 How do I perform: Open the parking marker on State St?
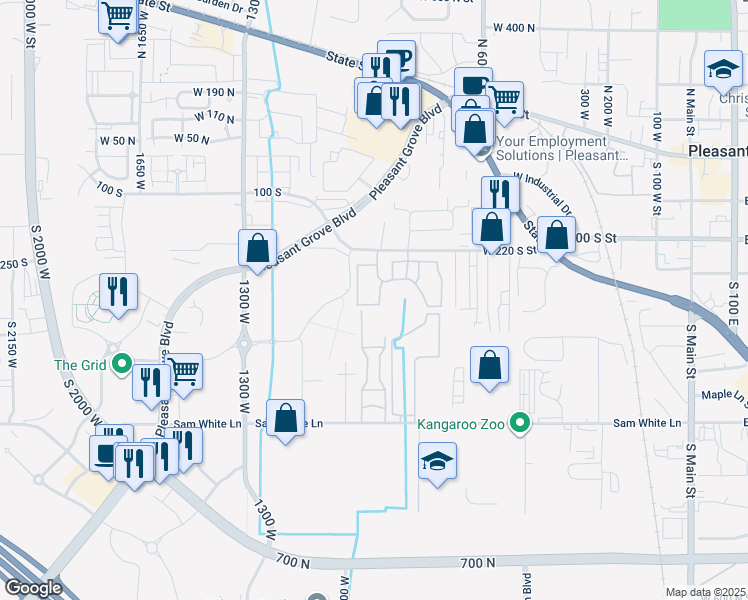pyautogui.click(x=397, y=58)
